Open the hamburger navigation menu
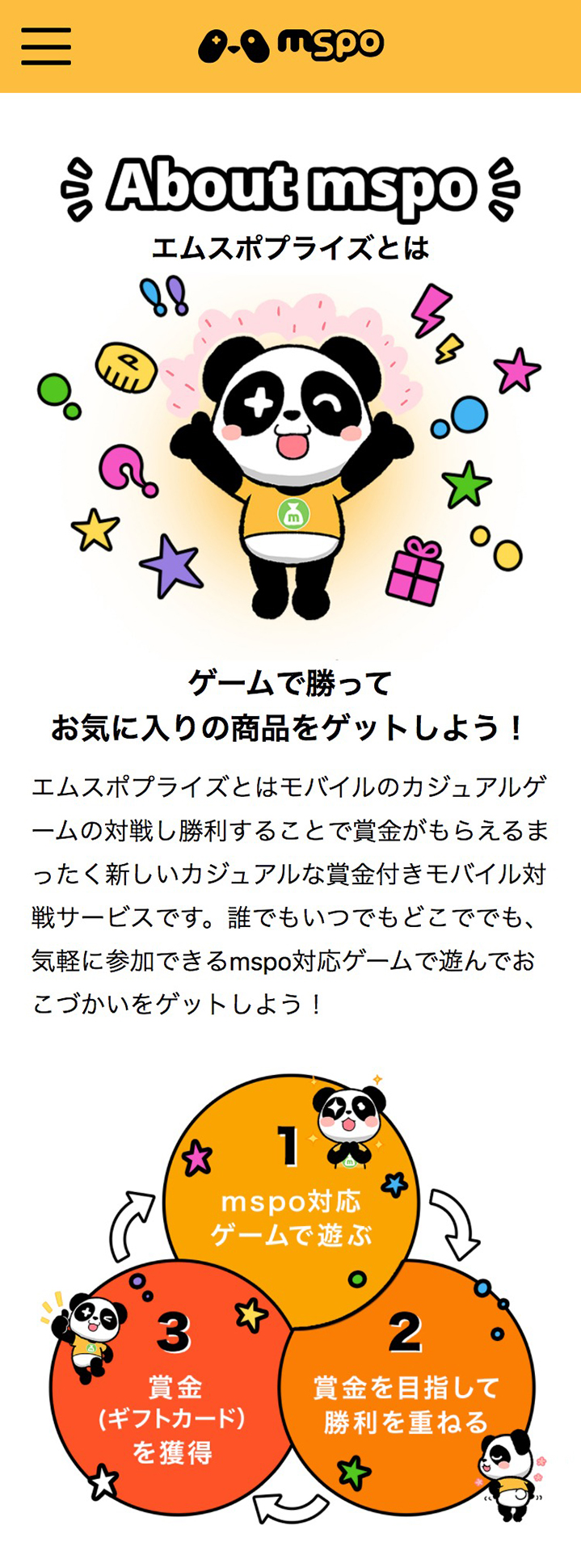581x1568 pixels. pos(46,46)
